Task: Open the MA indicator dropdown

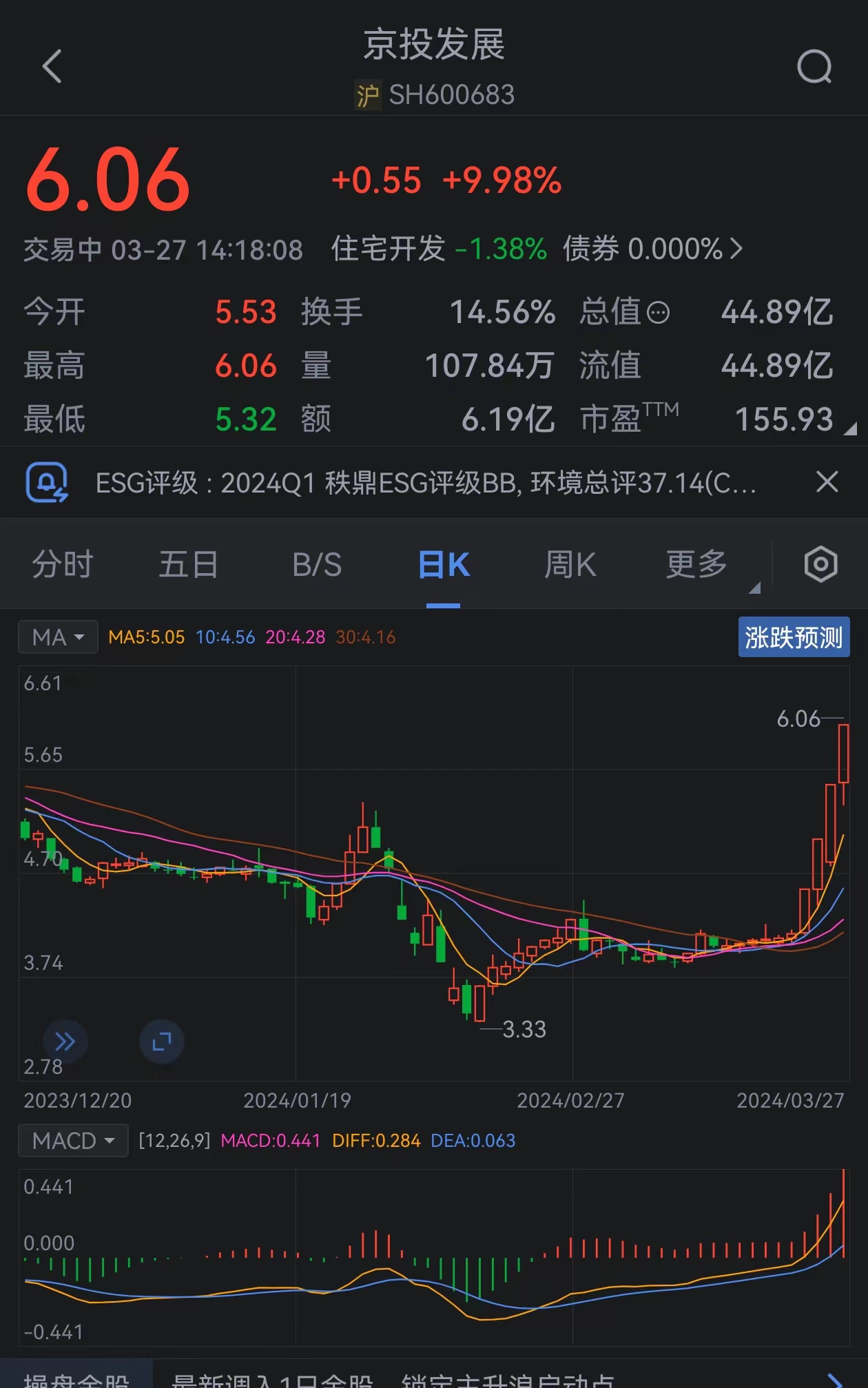Action: click(x=58, y=637)
